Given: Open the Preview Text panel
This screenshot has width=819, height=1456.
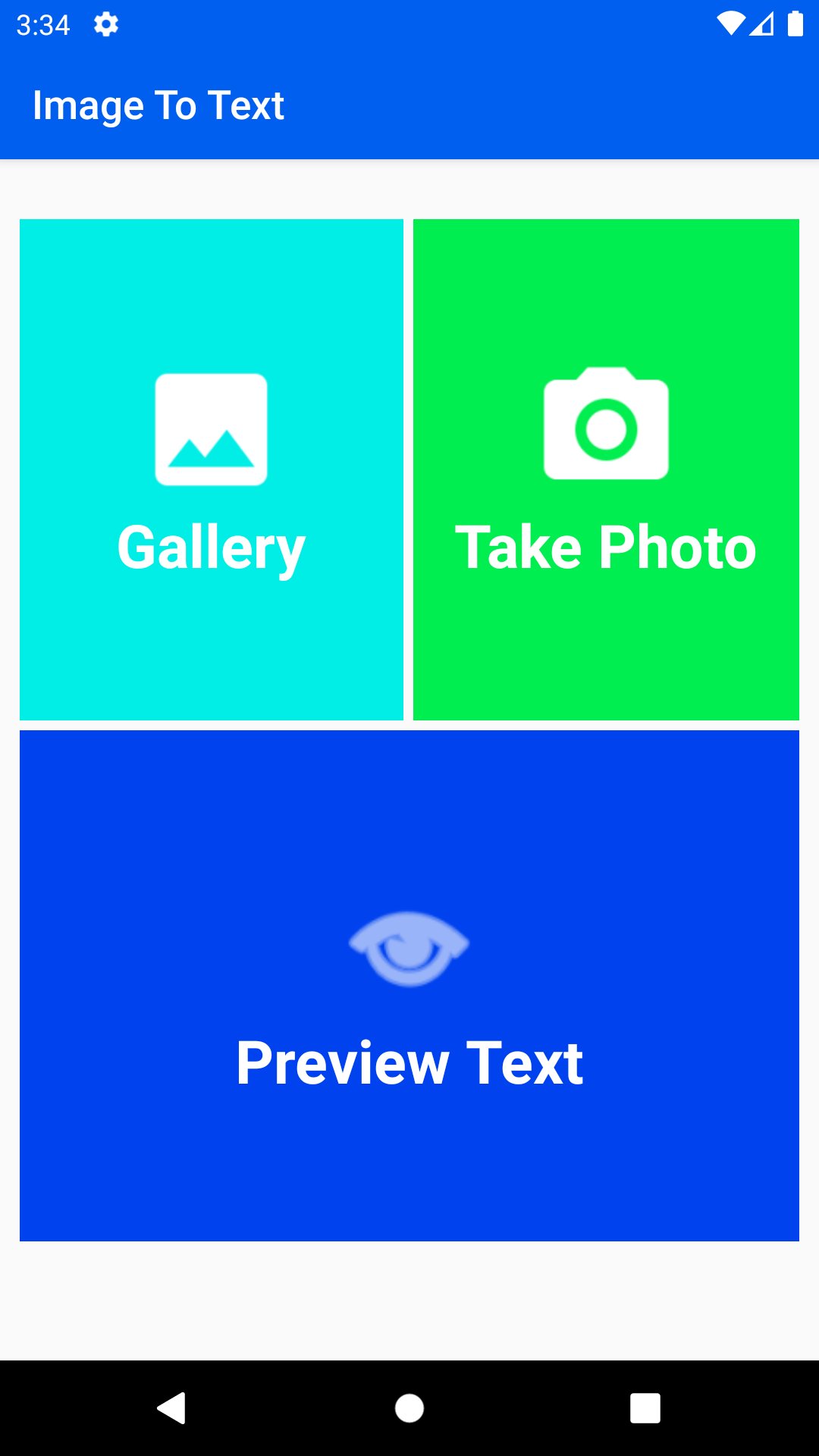Looking at the screenshot, I should pos(409,982).
